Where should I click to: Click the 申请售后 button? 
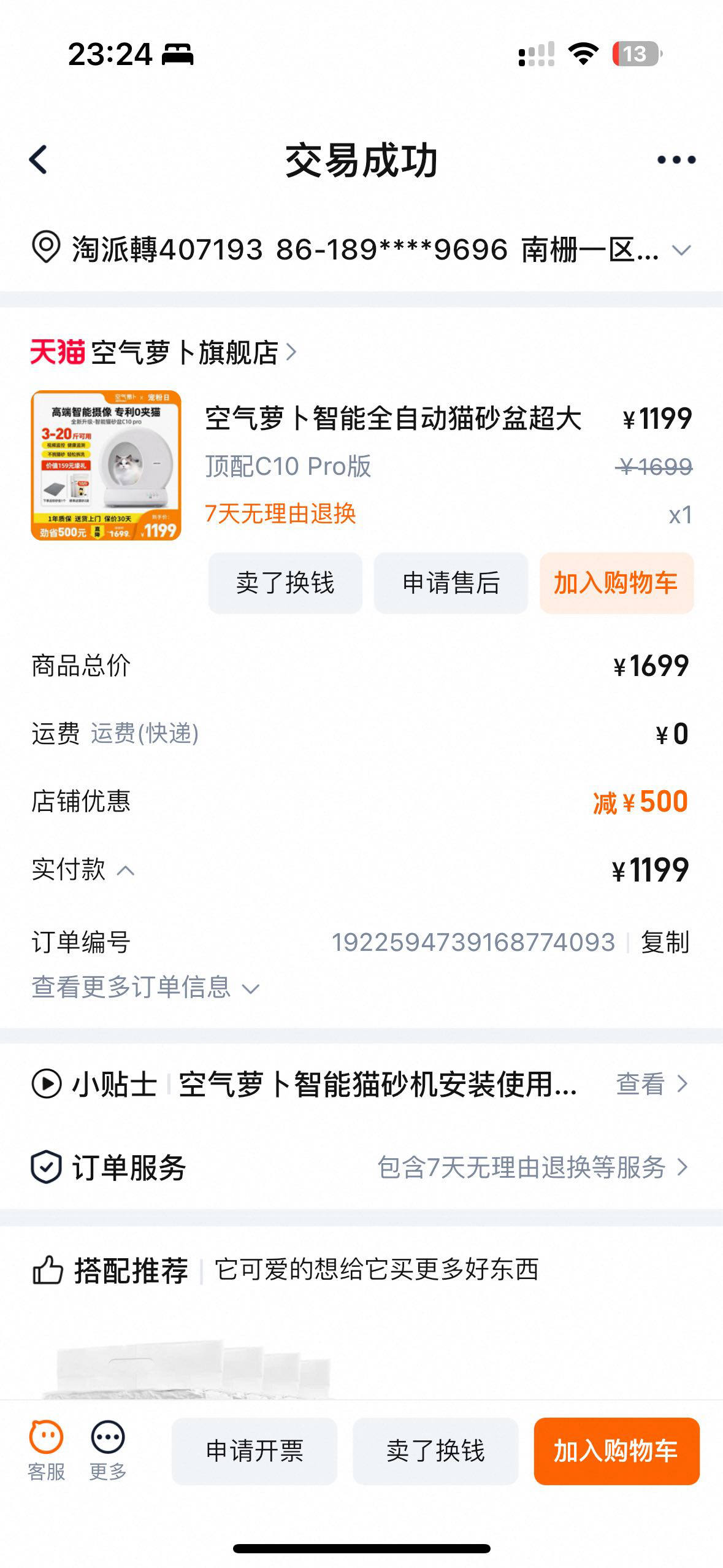coord(451,584)
